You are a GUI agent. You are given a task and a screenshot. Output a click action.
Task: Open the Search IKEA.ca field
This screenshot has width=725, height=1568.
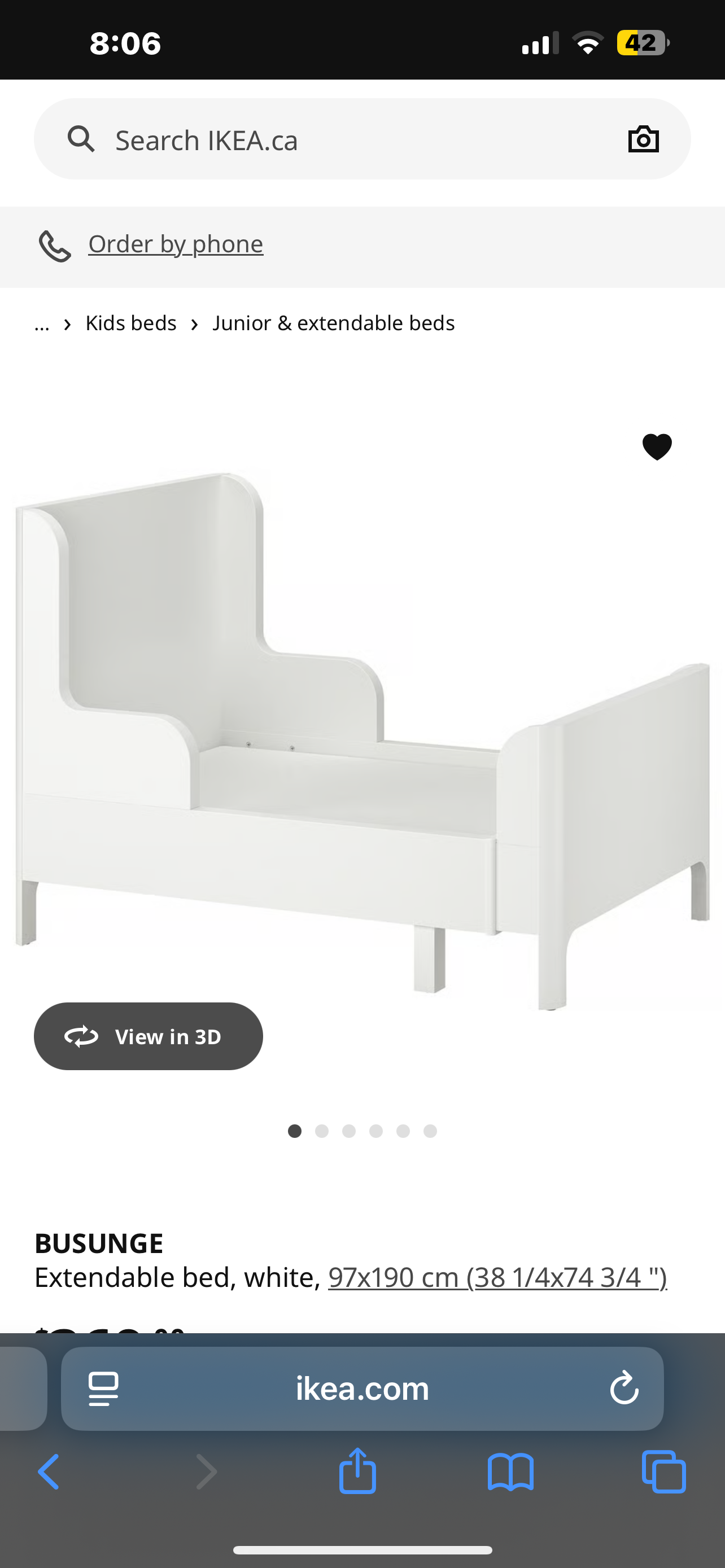pyautogui.click(x=341, y=139)
